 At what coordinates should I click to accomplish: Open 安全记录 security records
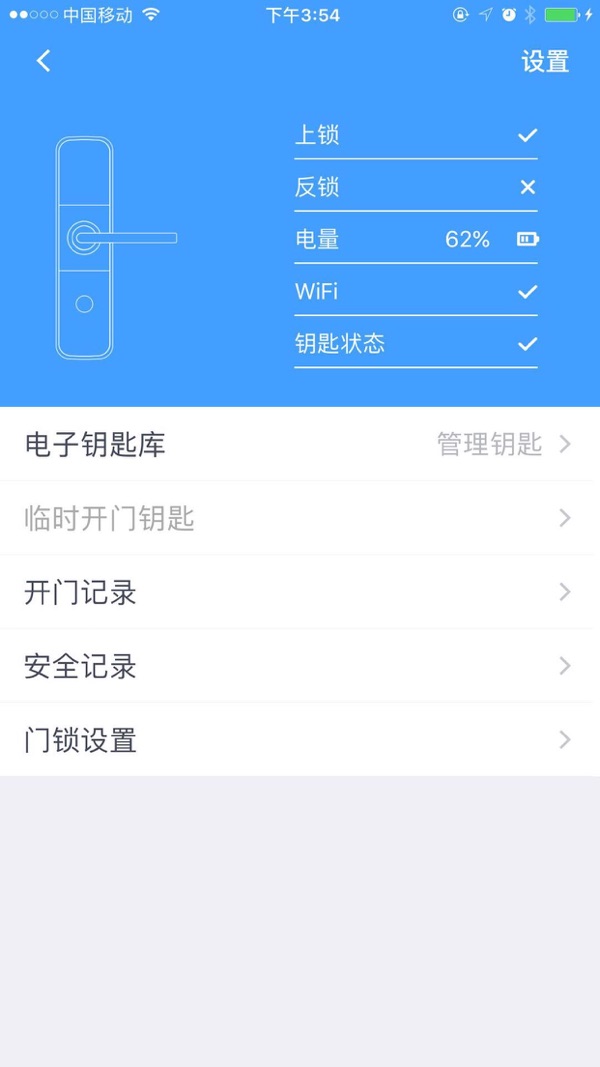300,666
